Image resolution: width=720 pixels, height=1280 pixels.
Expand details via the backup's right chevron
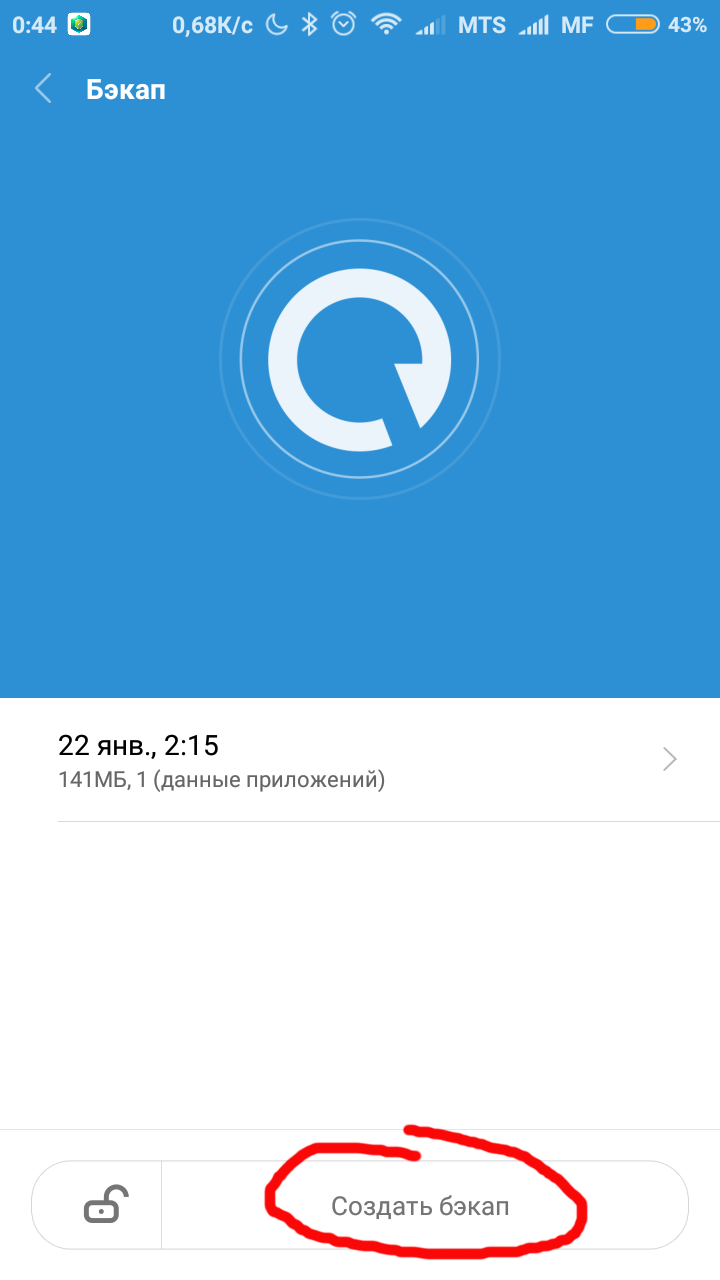(x=668, y=759)
